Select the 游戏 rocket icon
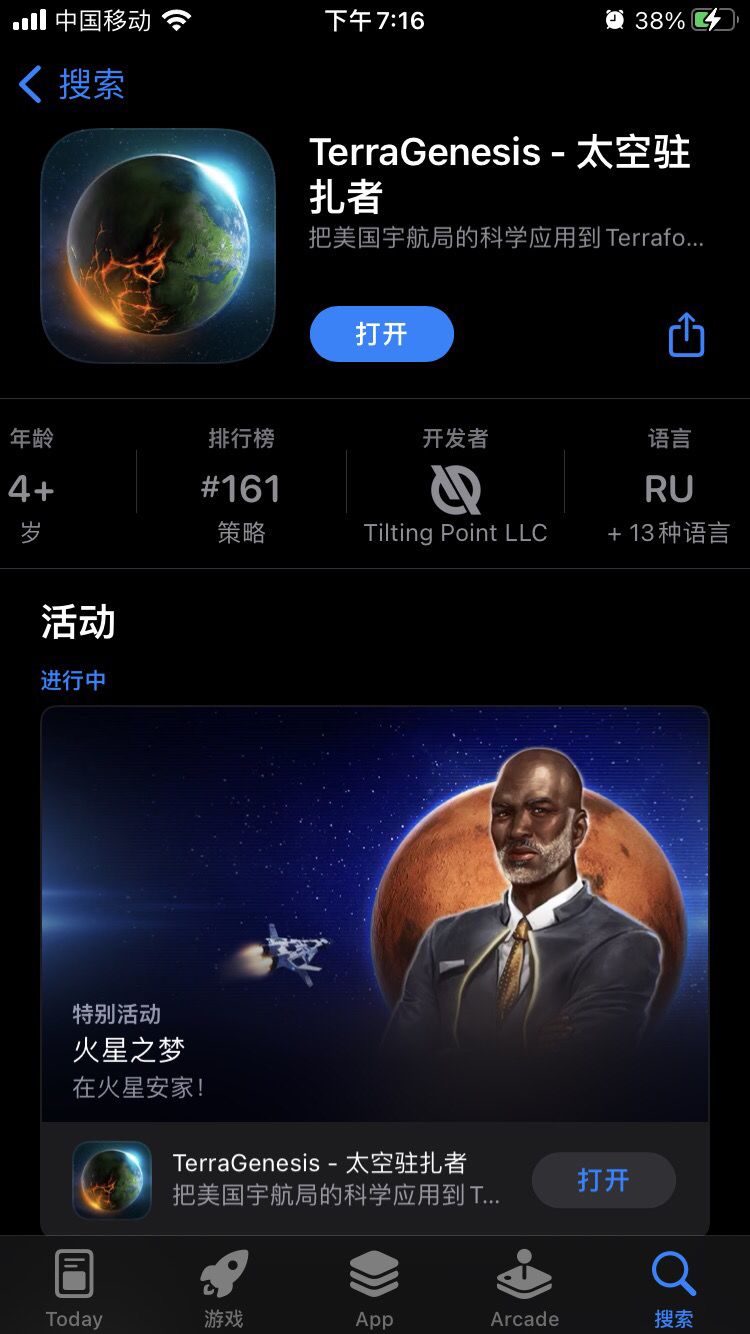This screenshot has height=1334, width=750. pyautogui.click(x=223, y=1272)
